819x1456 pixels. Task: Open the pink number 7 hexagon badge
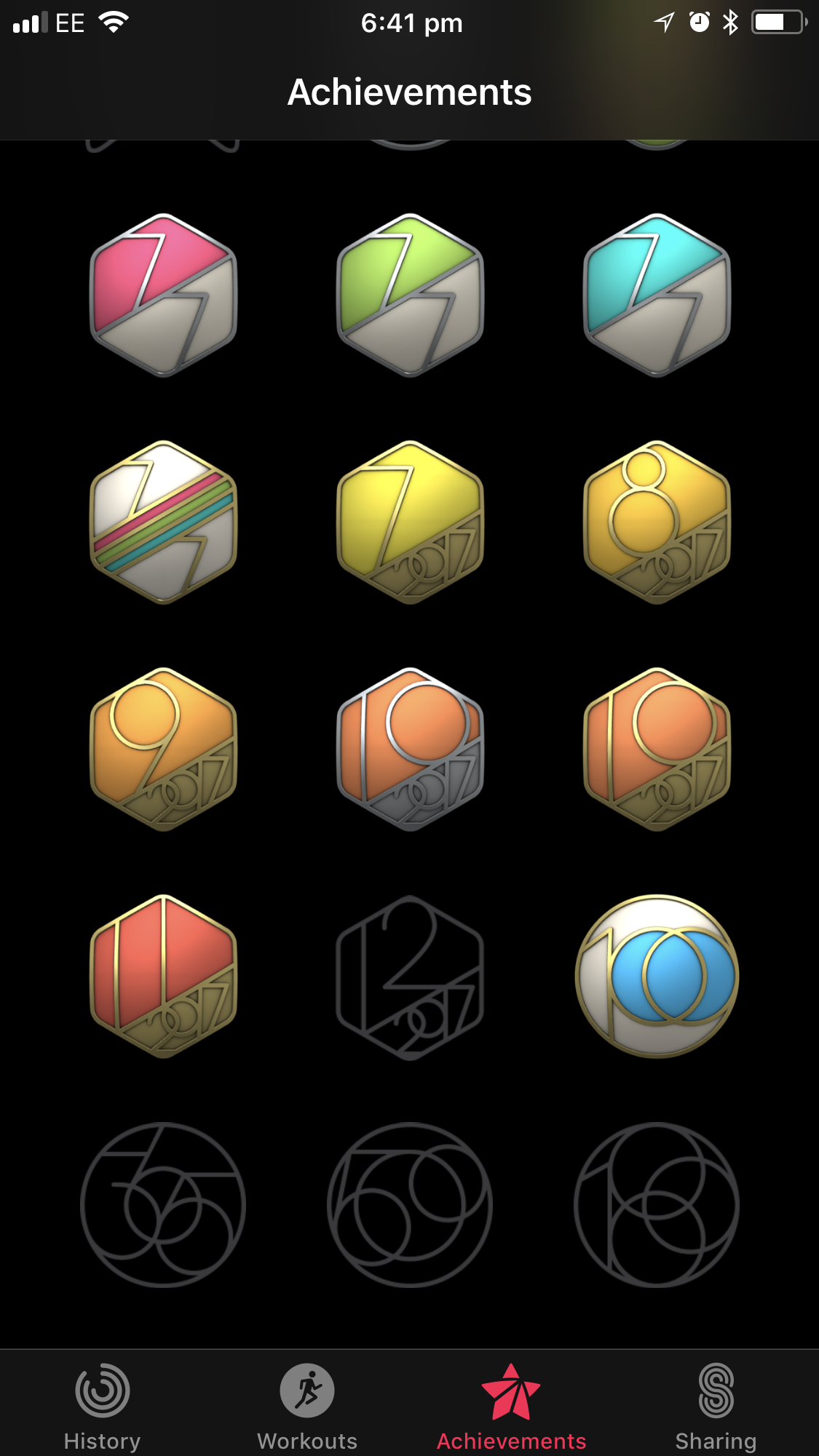click(x=163, y=295)
